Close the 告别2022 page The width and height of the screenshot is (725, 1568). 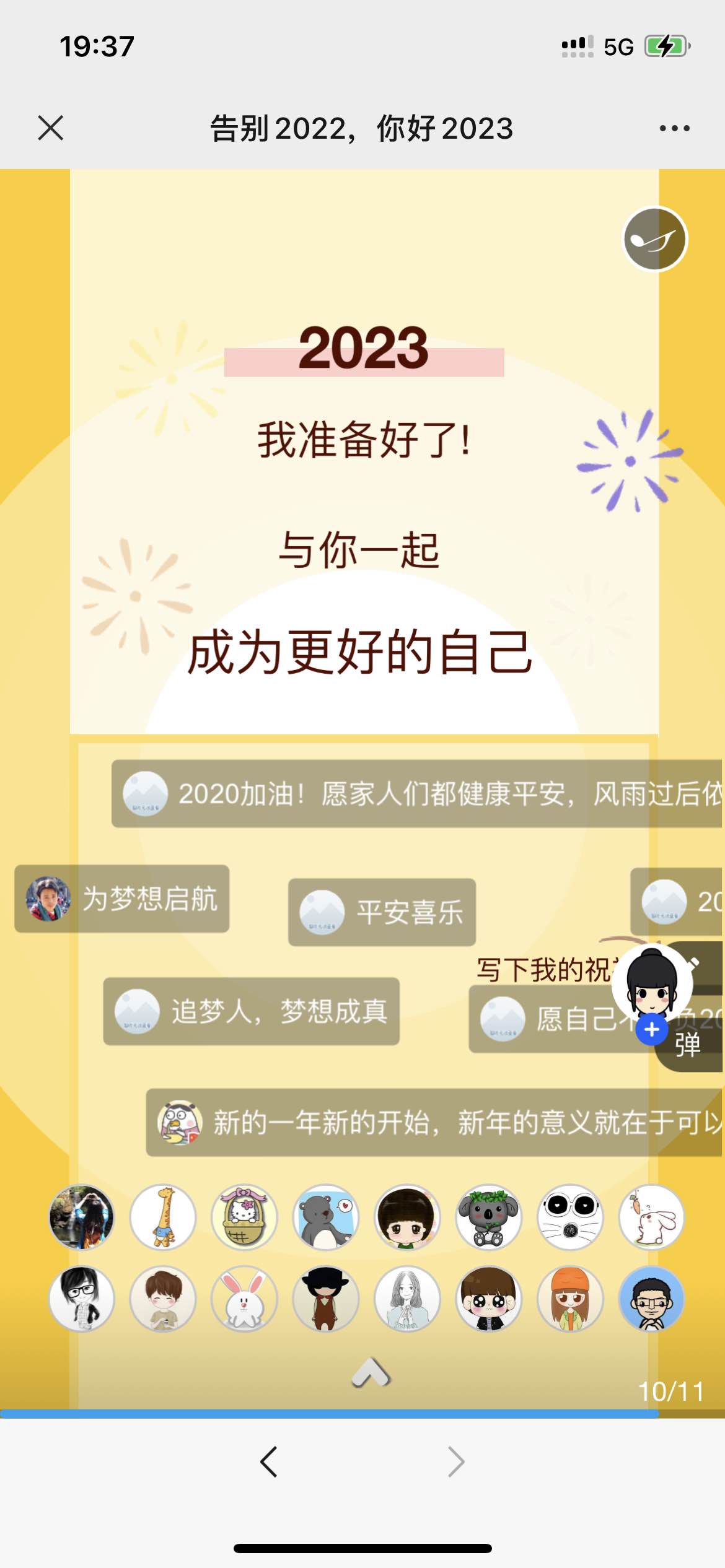50,128
